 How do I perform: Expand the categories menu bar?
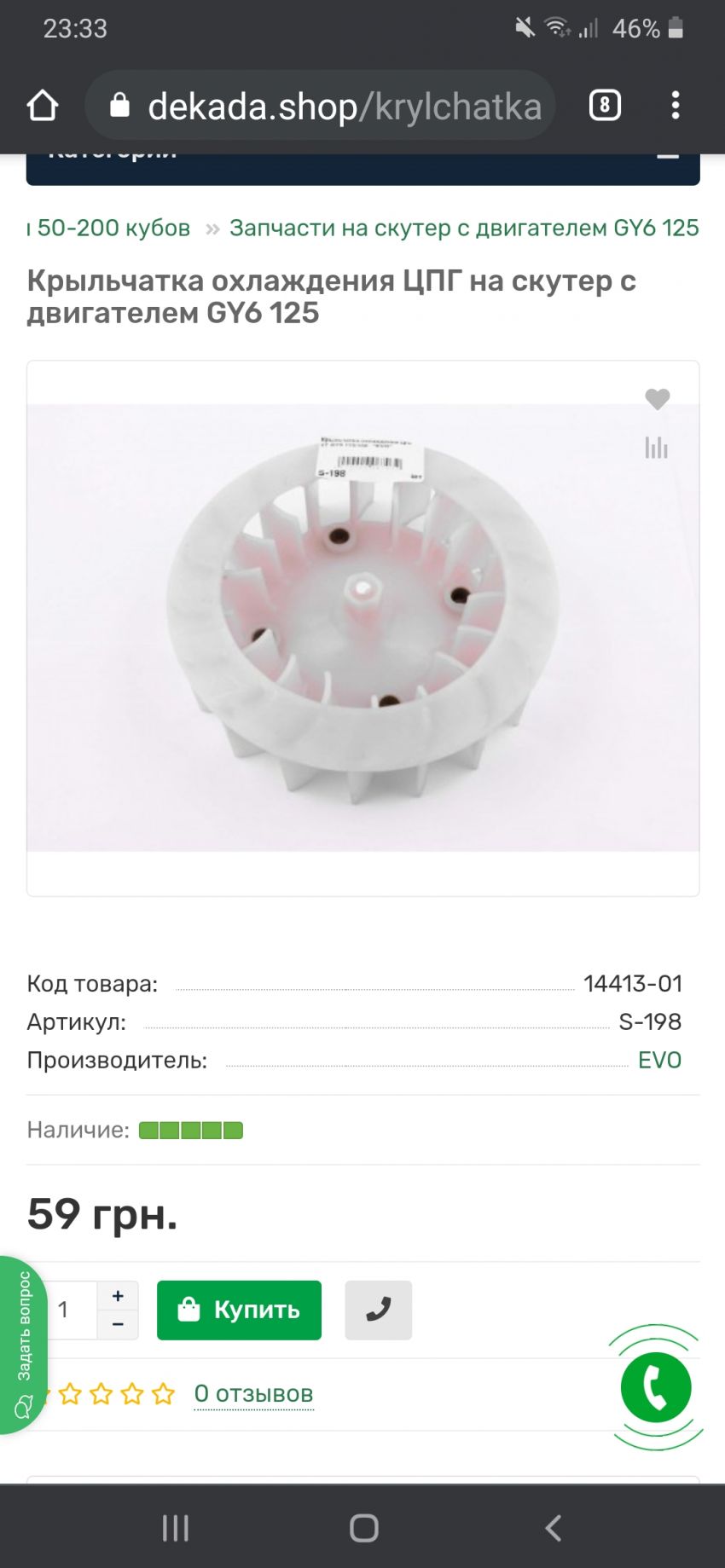click(x=362, y=165)
